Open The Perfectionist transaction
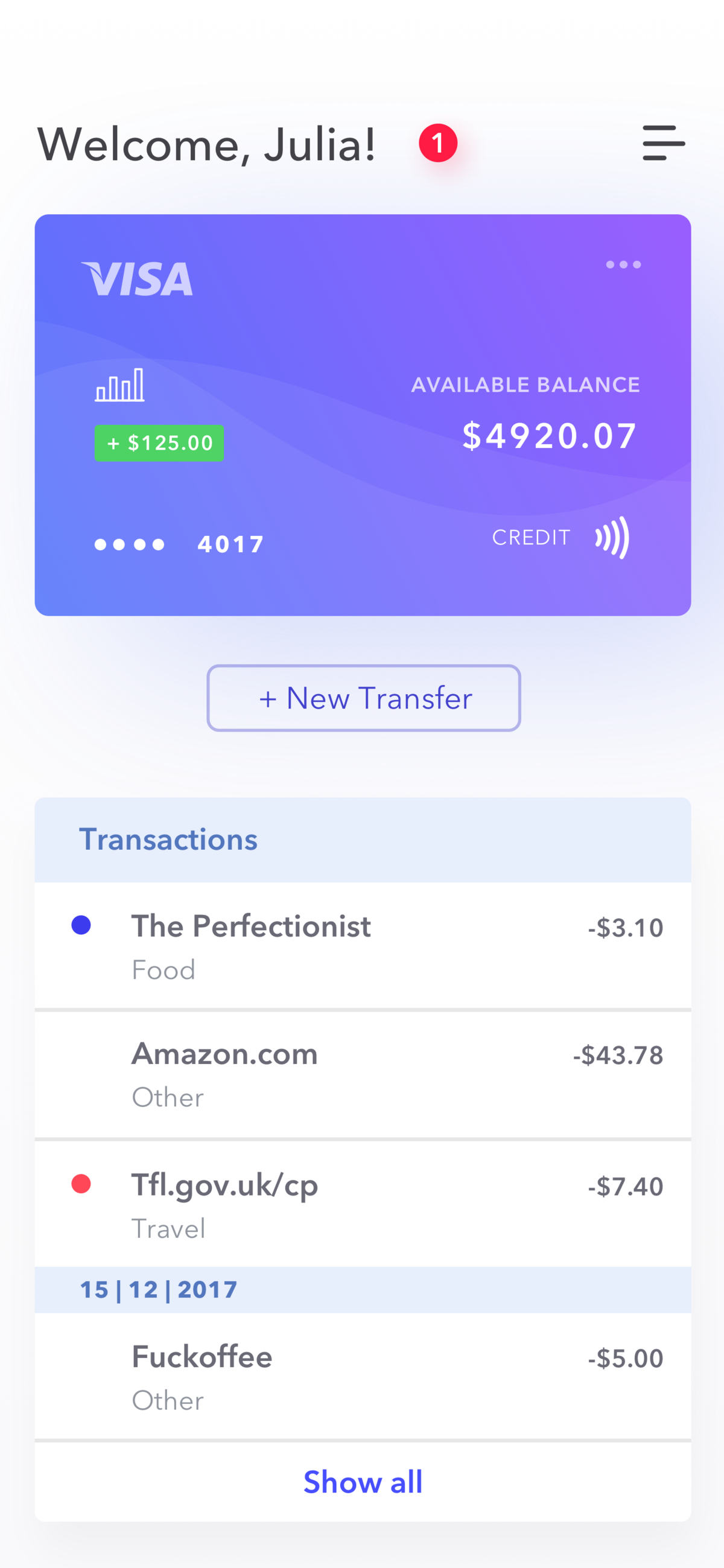This screenshot has height=1568, width=724. pos(363,945)
